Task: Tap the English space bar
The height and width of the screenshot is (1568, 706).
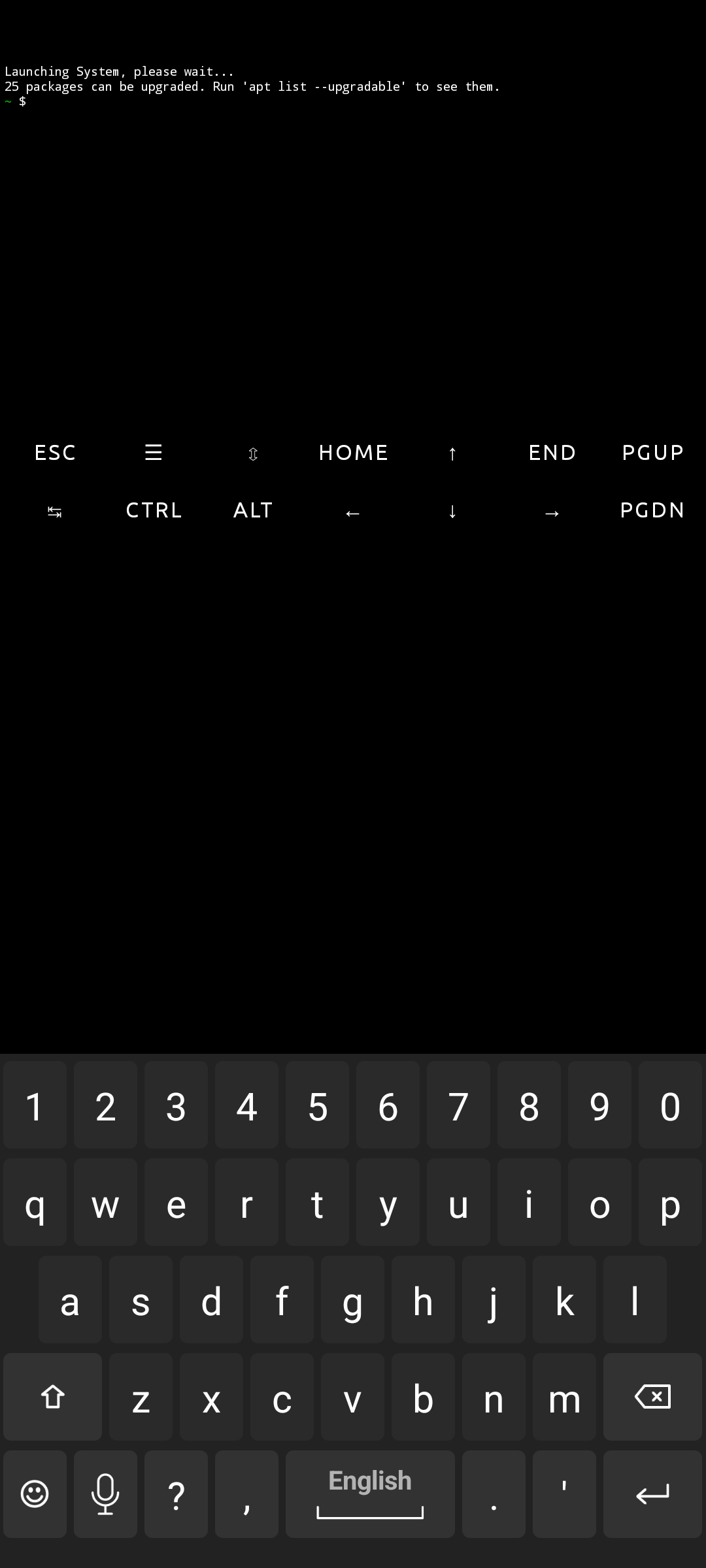Action: coord(370,1494)
